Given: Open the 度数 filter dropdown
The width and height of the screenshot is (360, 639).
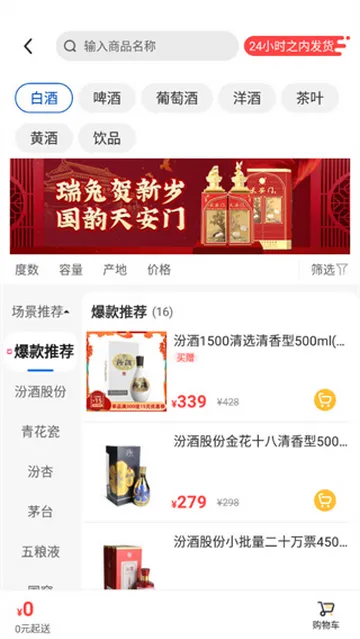Looking at the screenshot, I should point(27,270).
